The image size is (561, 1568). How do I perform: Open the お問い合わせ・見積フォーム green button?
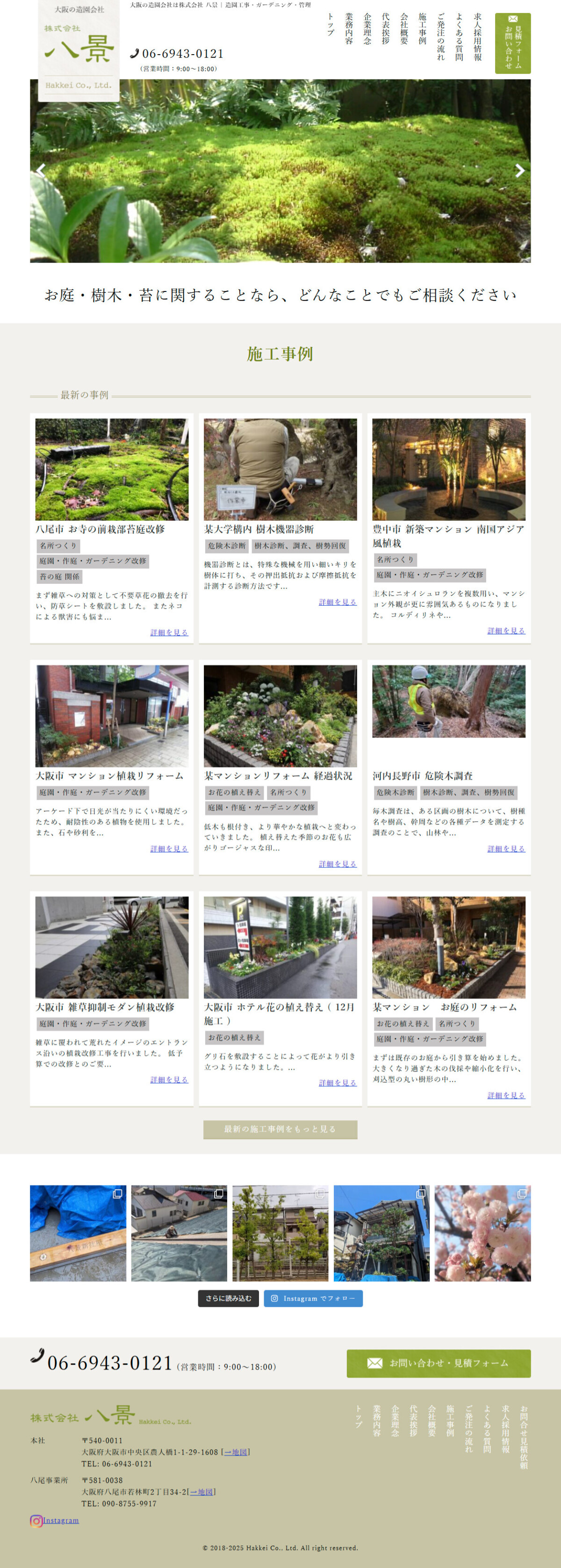439,1363
